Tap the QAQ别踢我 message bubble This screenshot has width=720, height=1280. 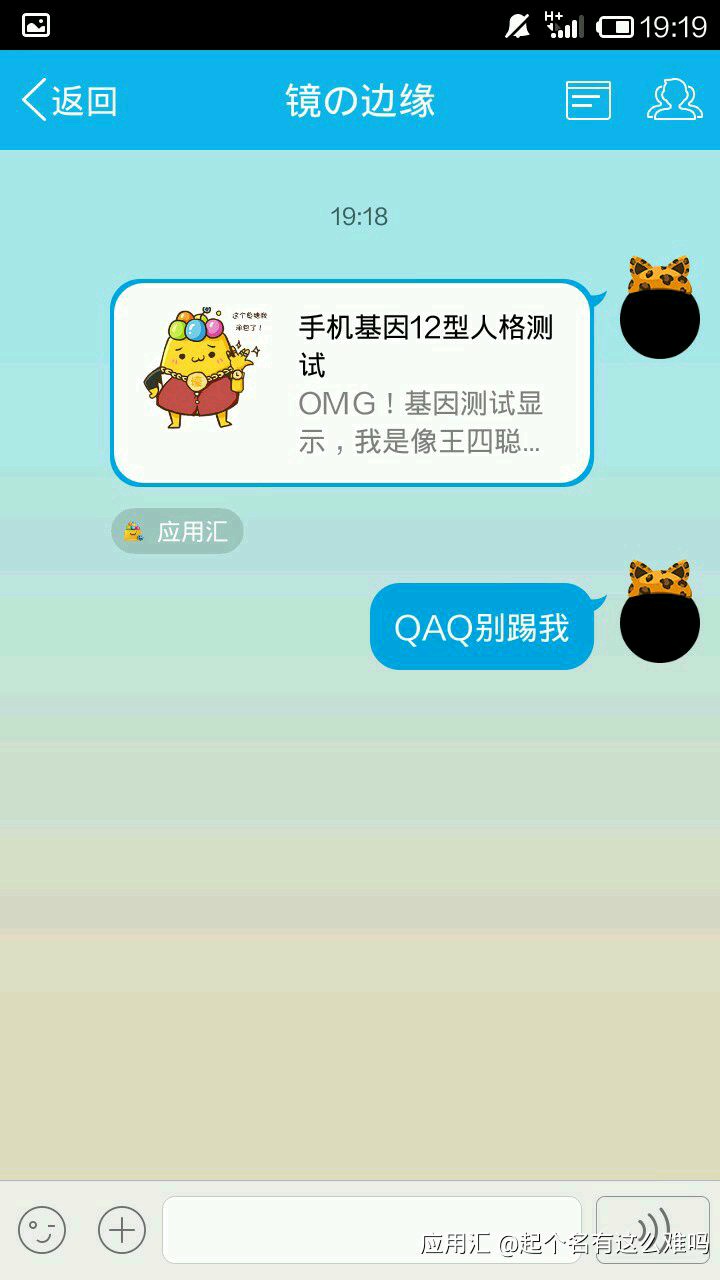tap(482, 627)
